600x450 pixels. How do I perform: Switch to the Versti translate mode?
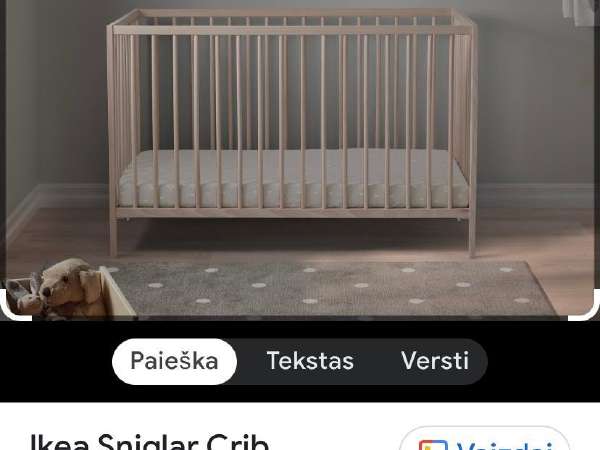(435, 361)
